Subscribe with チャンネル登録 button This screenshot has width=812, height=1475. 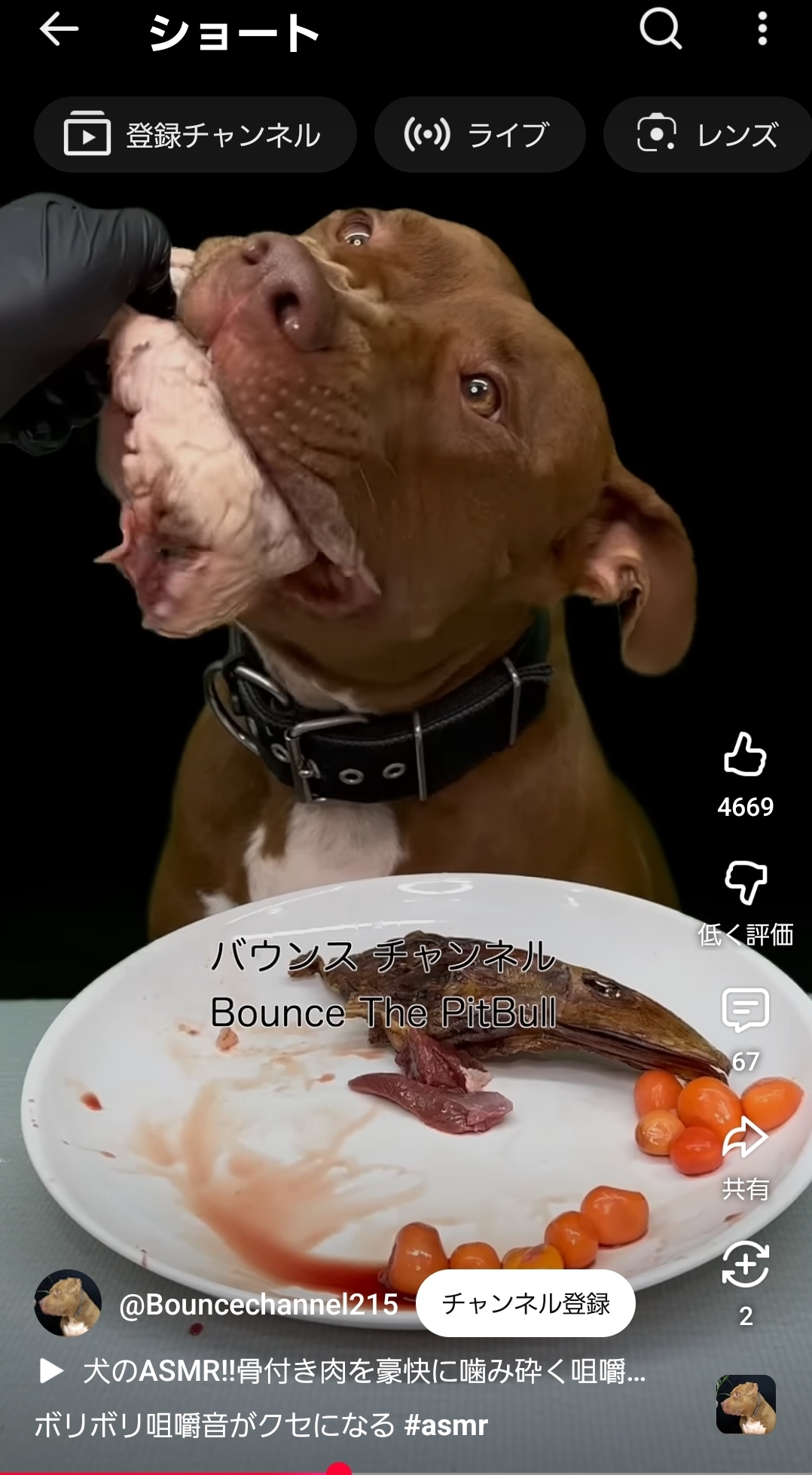(525, 1304)
